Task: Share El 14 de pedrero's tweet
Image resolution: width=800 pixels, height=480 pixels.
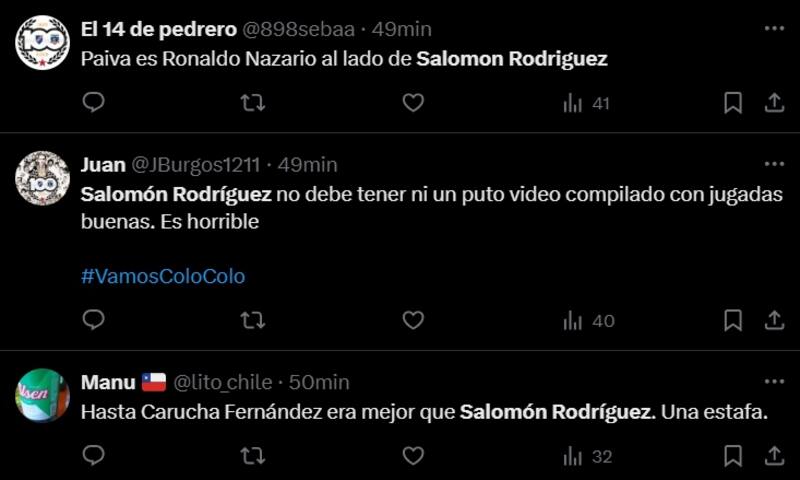Action: click(x=774, y=102)
